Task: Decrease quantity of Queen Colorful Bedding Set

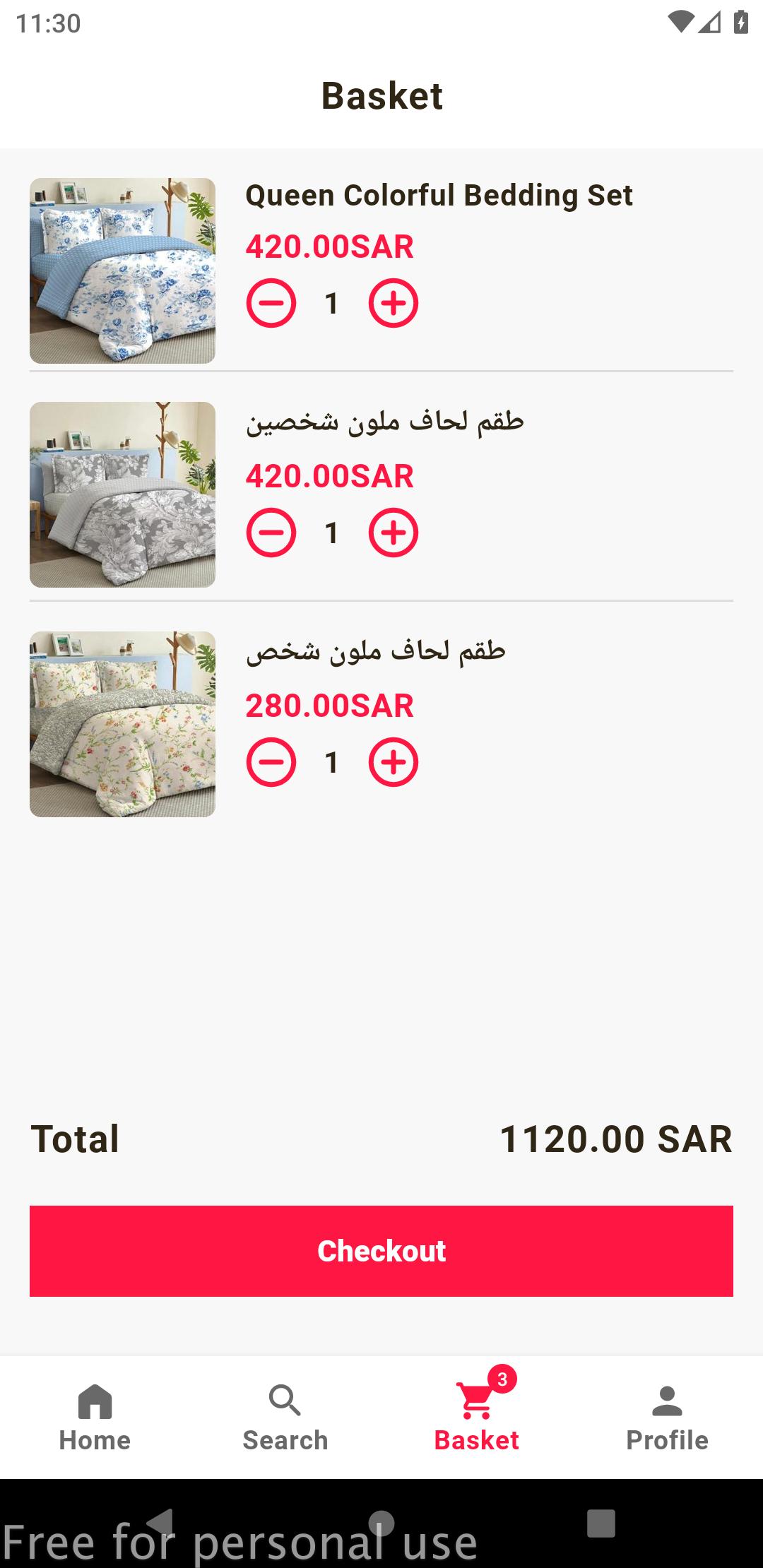Action: 271,304
